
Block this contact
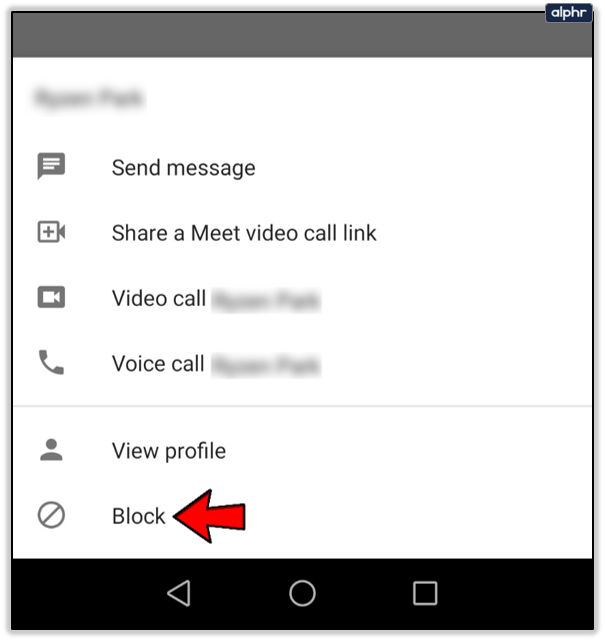pyautogui.click(x=138, y=516)
